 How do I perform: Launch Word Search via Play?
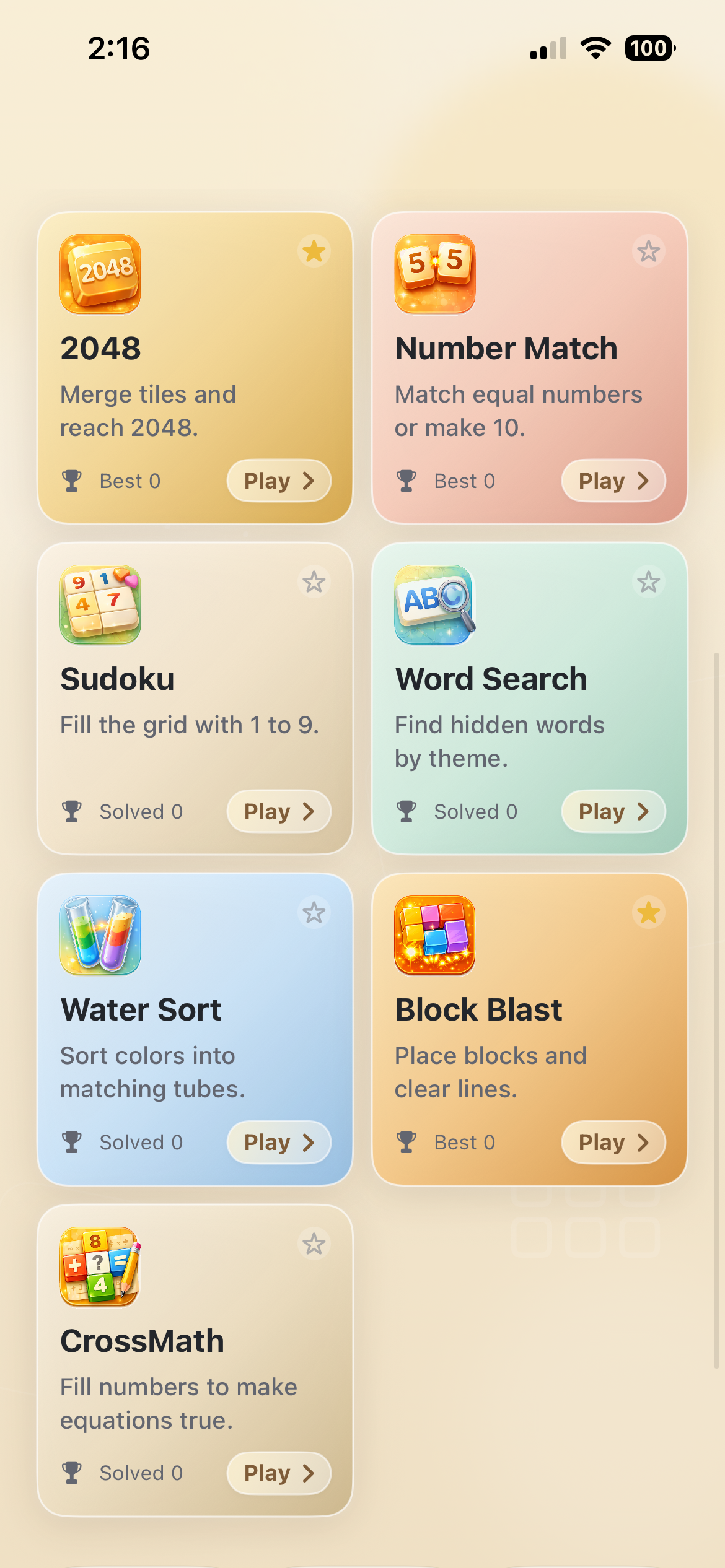point(613,811)
